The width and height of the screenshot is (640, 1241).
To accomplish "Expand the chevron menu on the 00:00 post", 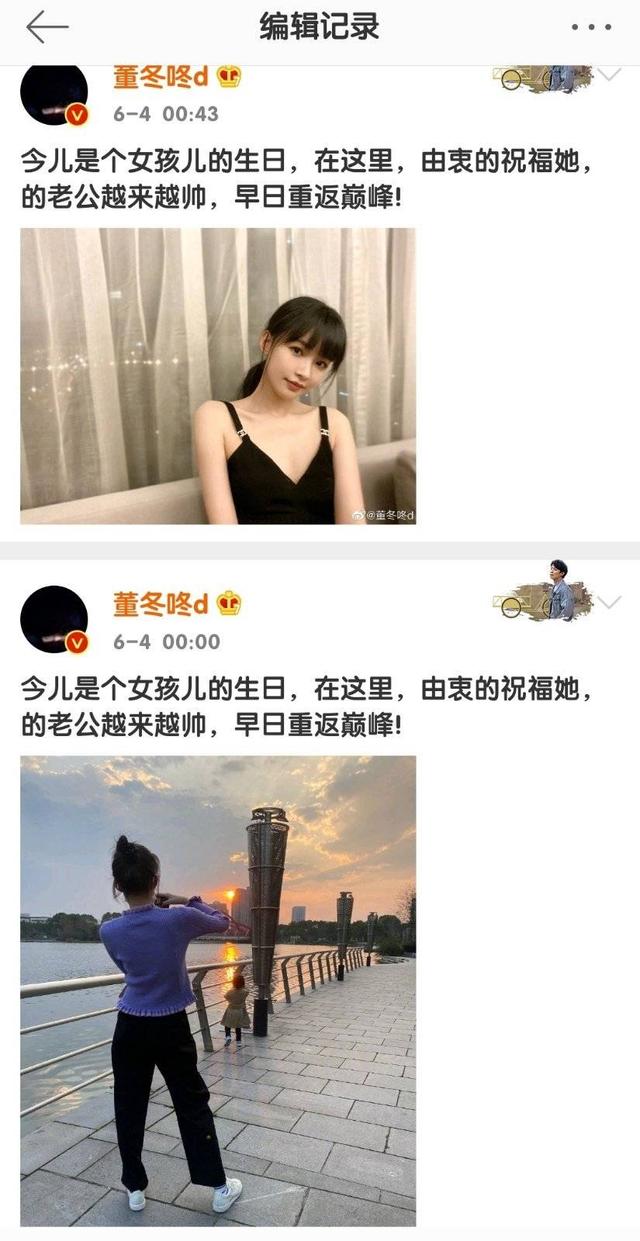I will 609,602.
